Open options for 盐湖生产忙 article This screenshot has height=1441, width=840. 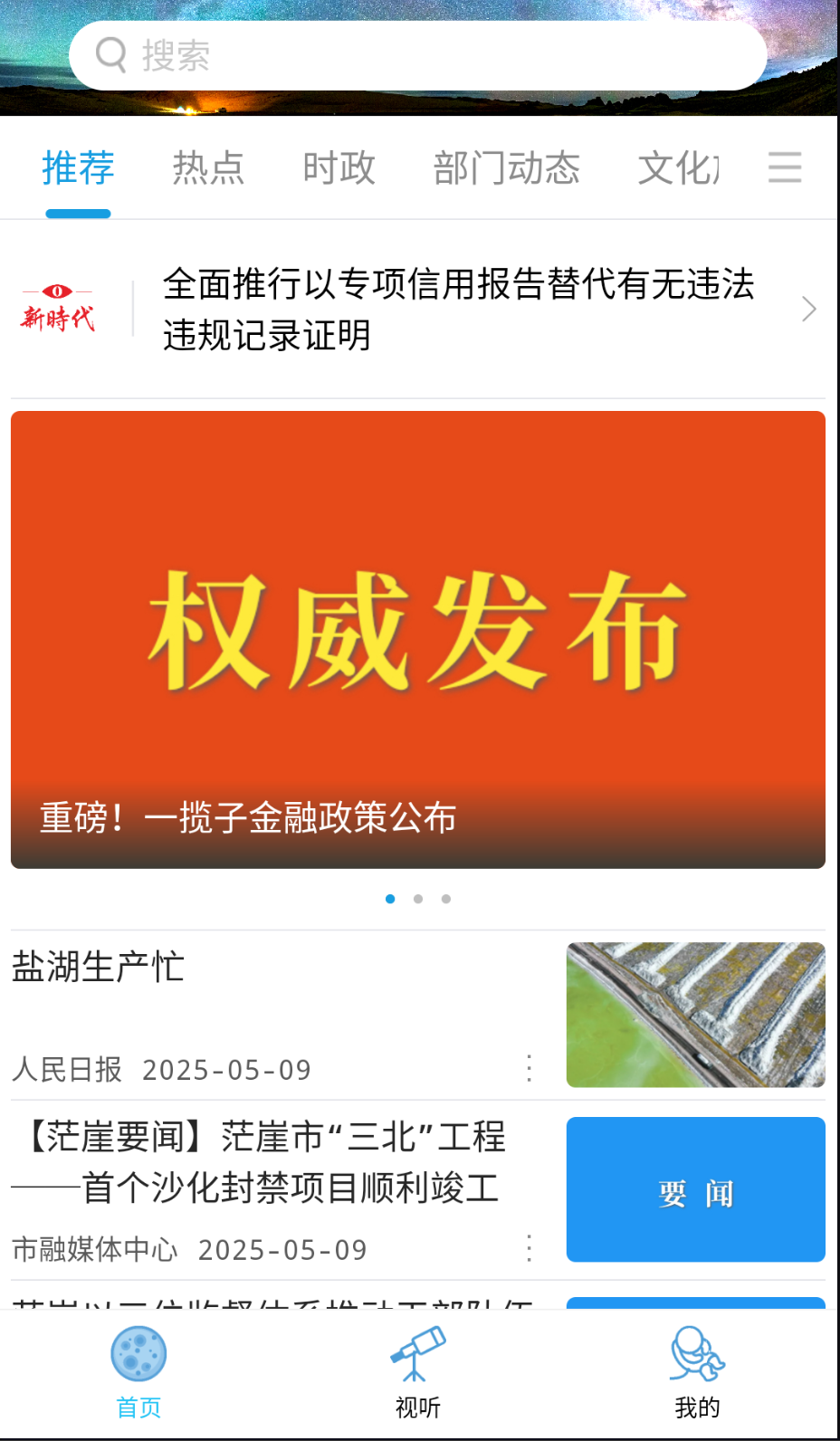coord(530,1069)
